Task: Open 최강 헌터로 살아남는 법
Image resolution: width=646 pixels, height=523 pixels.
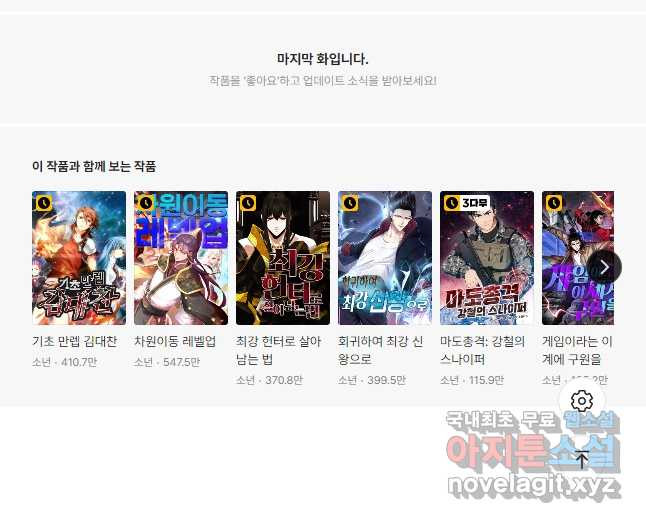Action: [x=283, y=258]
